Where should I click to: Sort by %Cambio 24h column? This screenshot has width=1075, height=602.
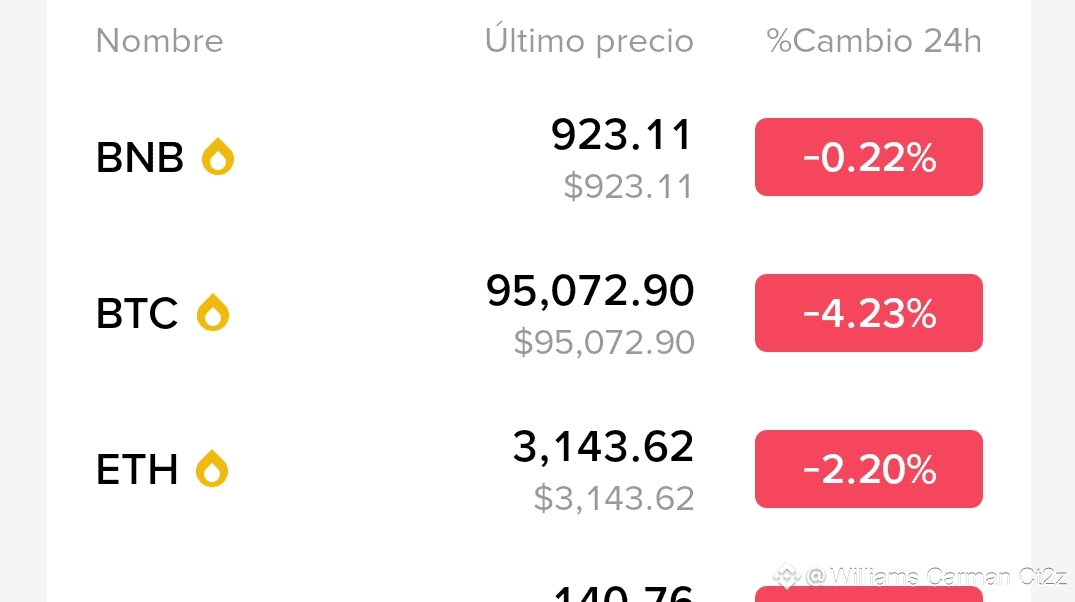(873, 41)
